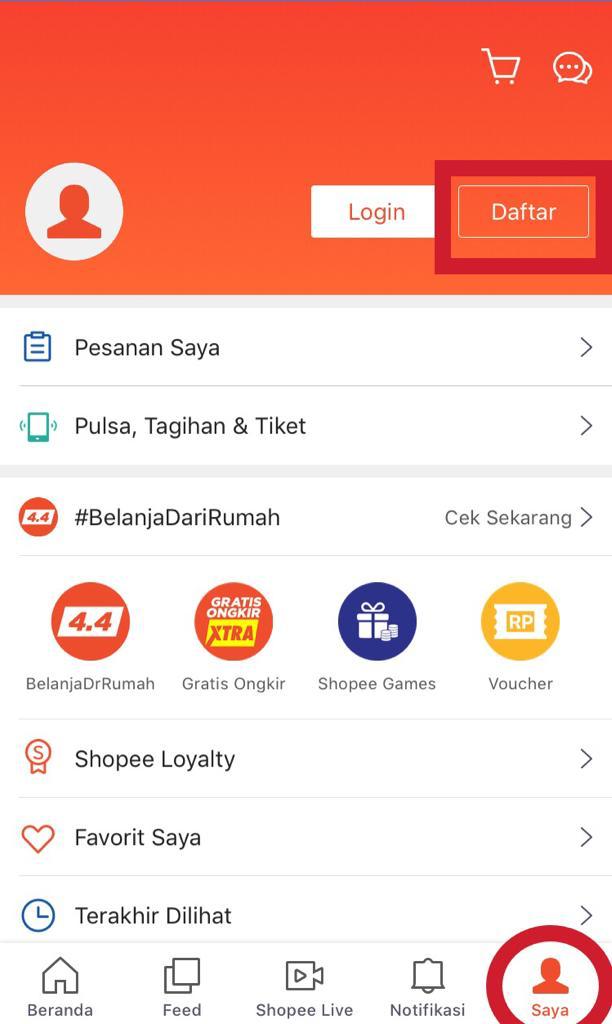Switch to the Beranda tab

click(x=60, y=986)
